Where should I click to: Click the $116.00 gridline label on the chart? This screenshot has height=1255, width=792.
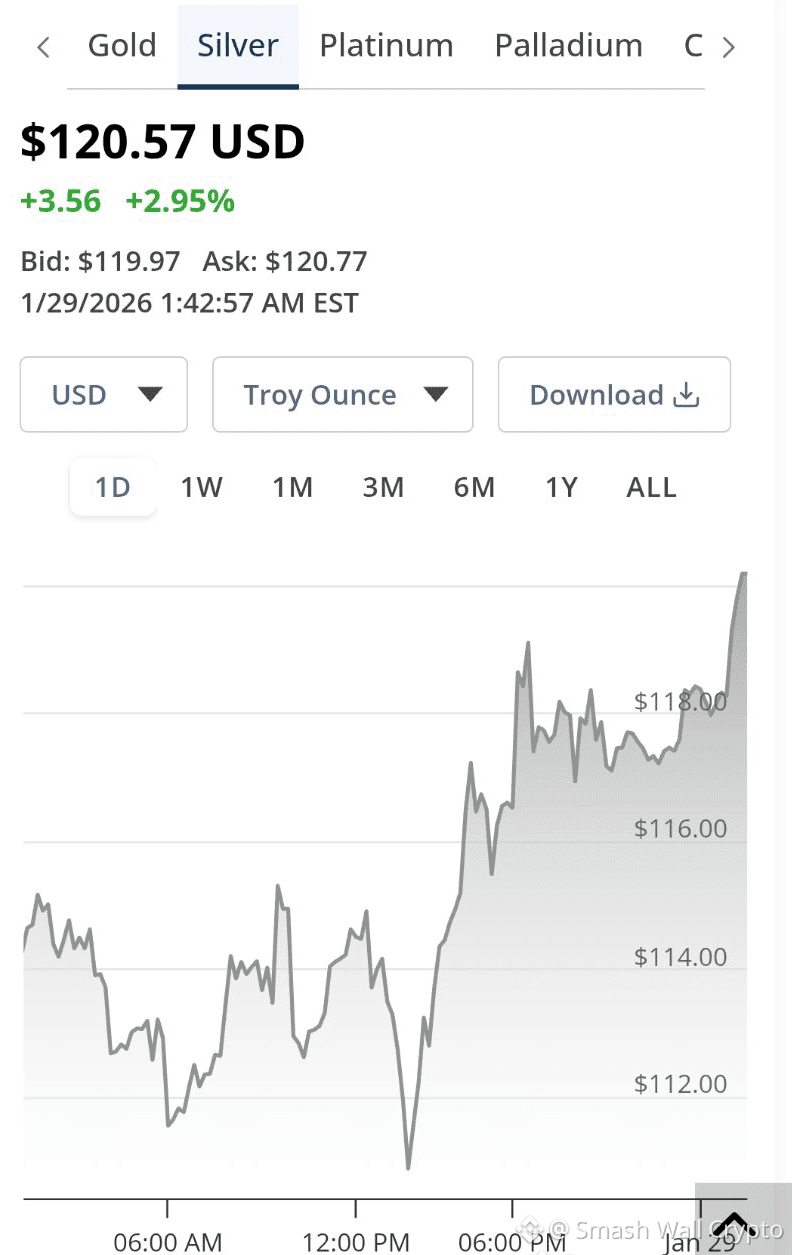coord(680,828)
